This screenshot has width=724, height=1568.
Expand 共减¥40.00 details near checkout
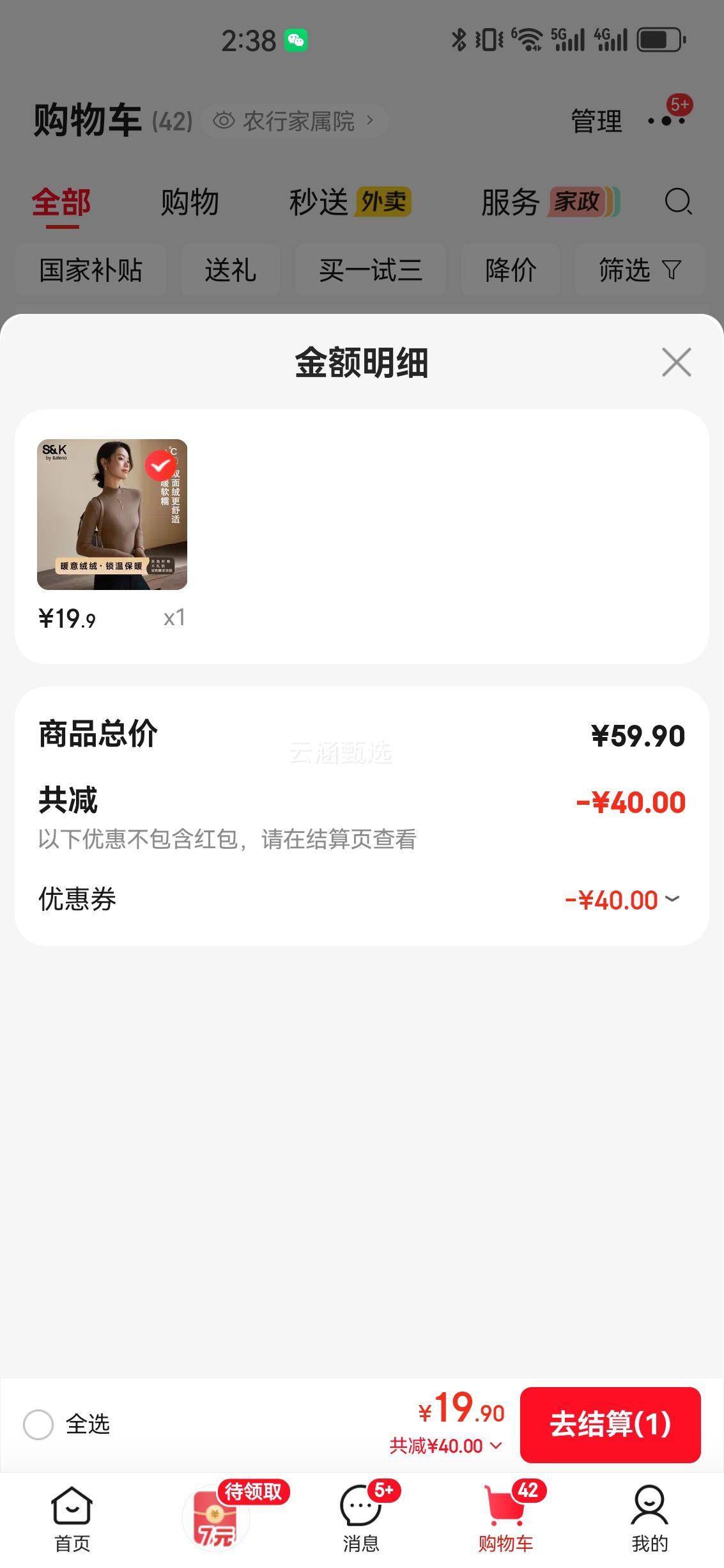coord(494,1444)
